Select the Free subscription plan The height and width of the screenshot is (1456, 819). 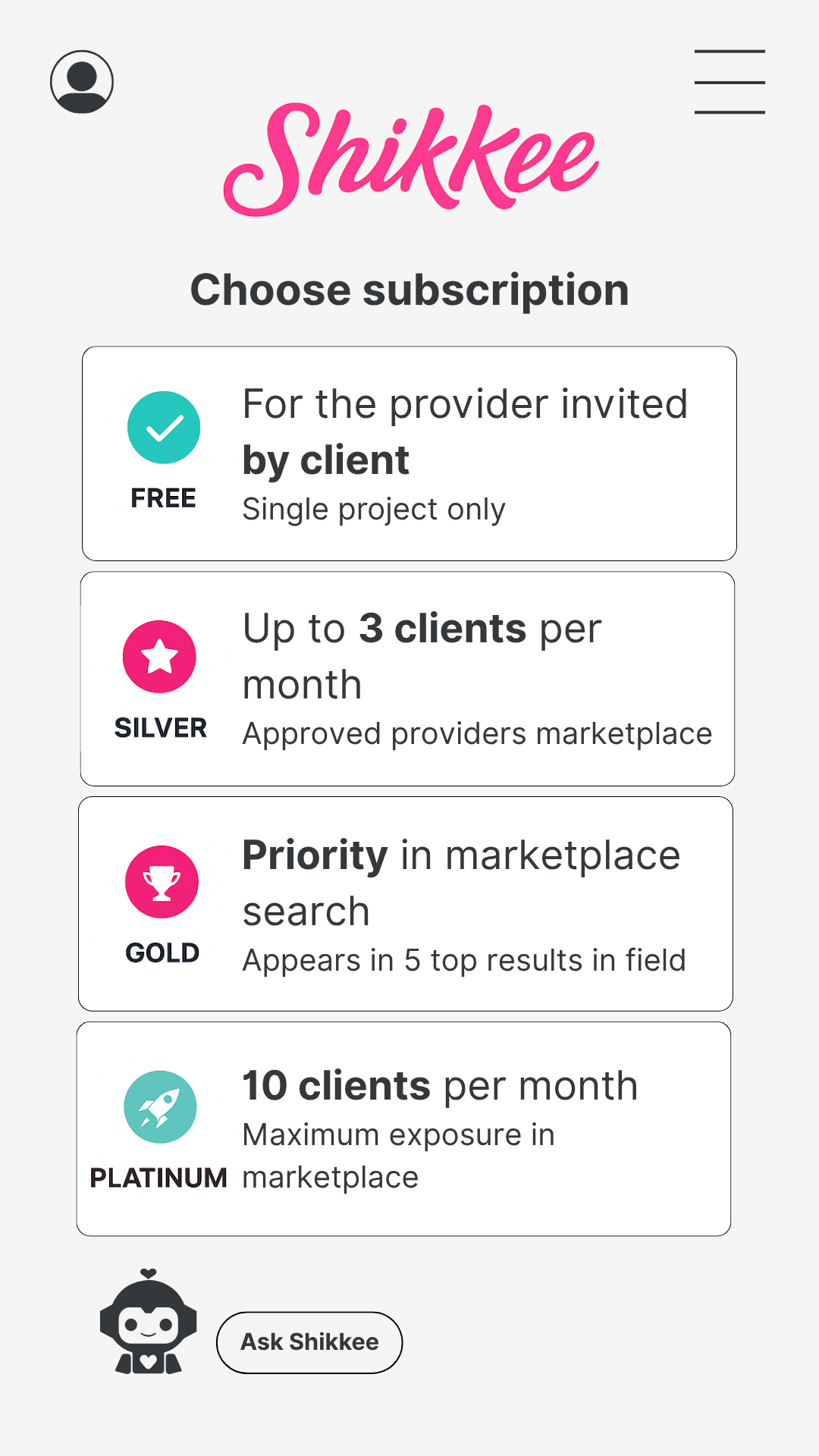[x=409, y=453]
